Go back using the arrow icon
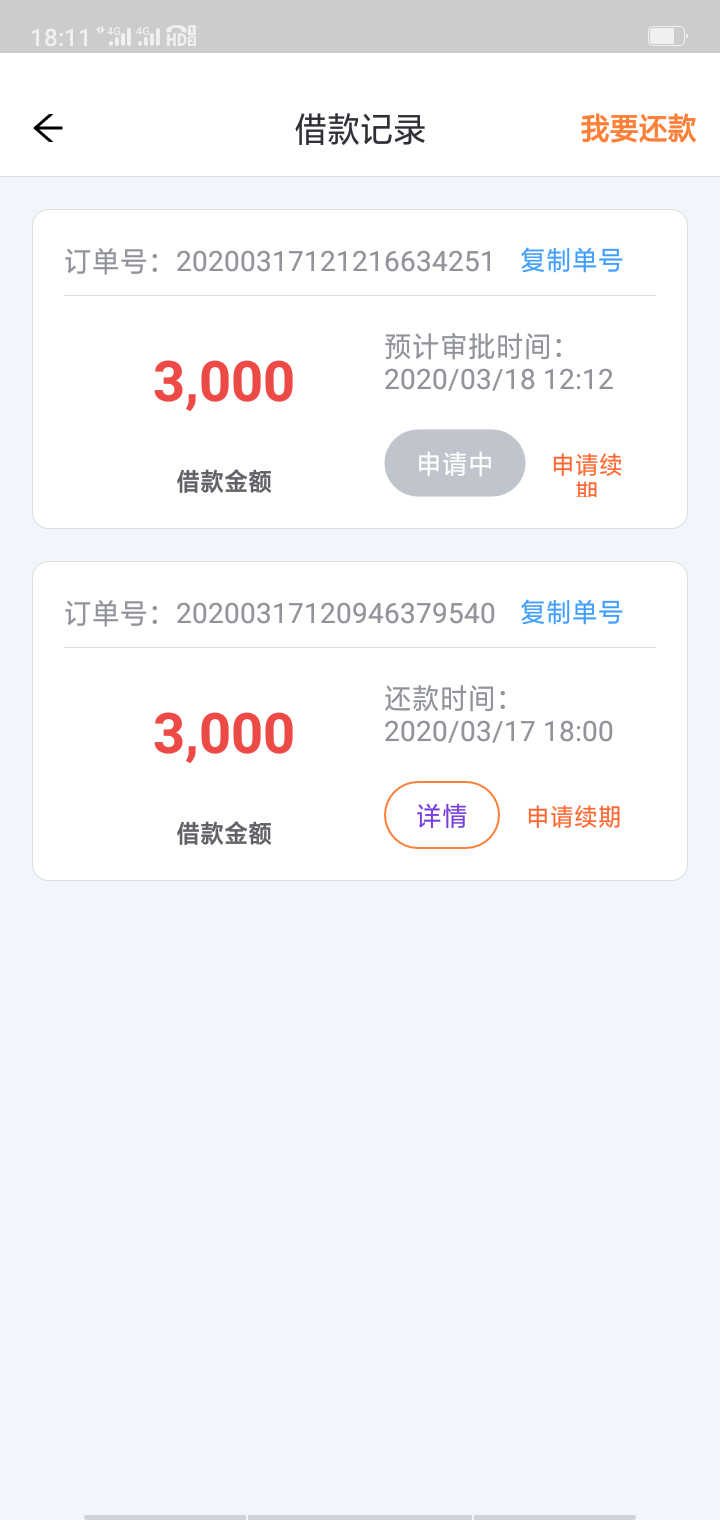 [x=48, y=128]
